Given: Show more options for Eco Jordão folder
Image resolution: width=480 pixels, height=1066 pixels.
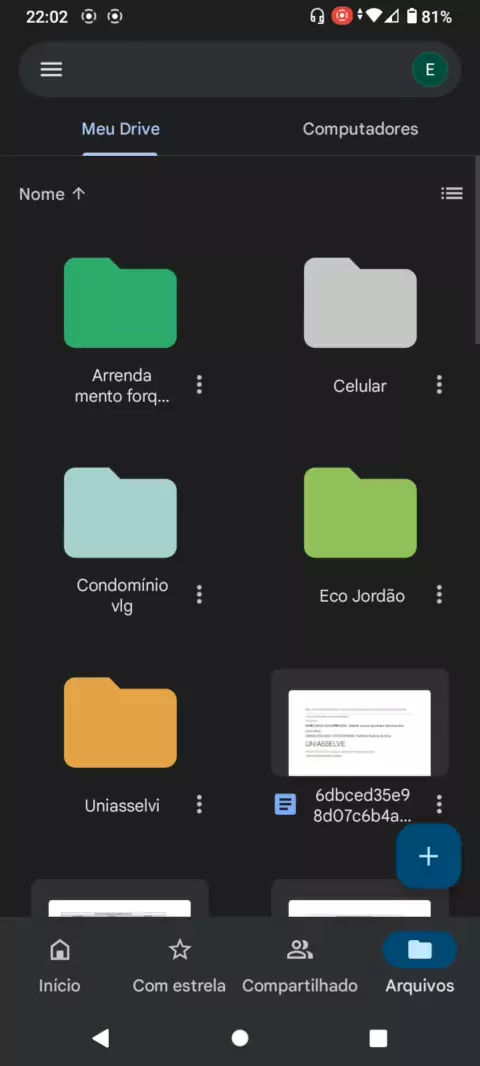Looking at the screenshot, I should pyautogui.click(x=439, y=595).
